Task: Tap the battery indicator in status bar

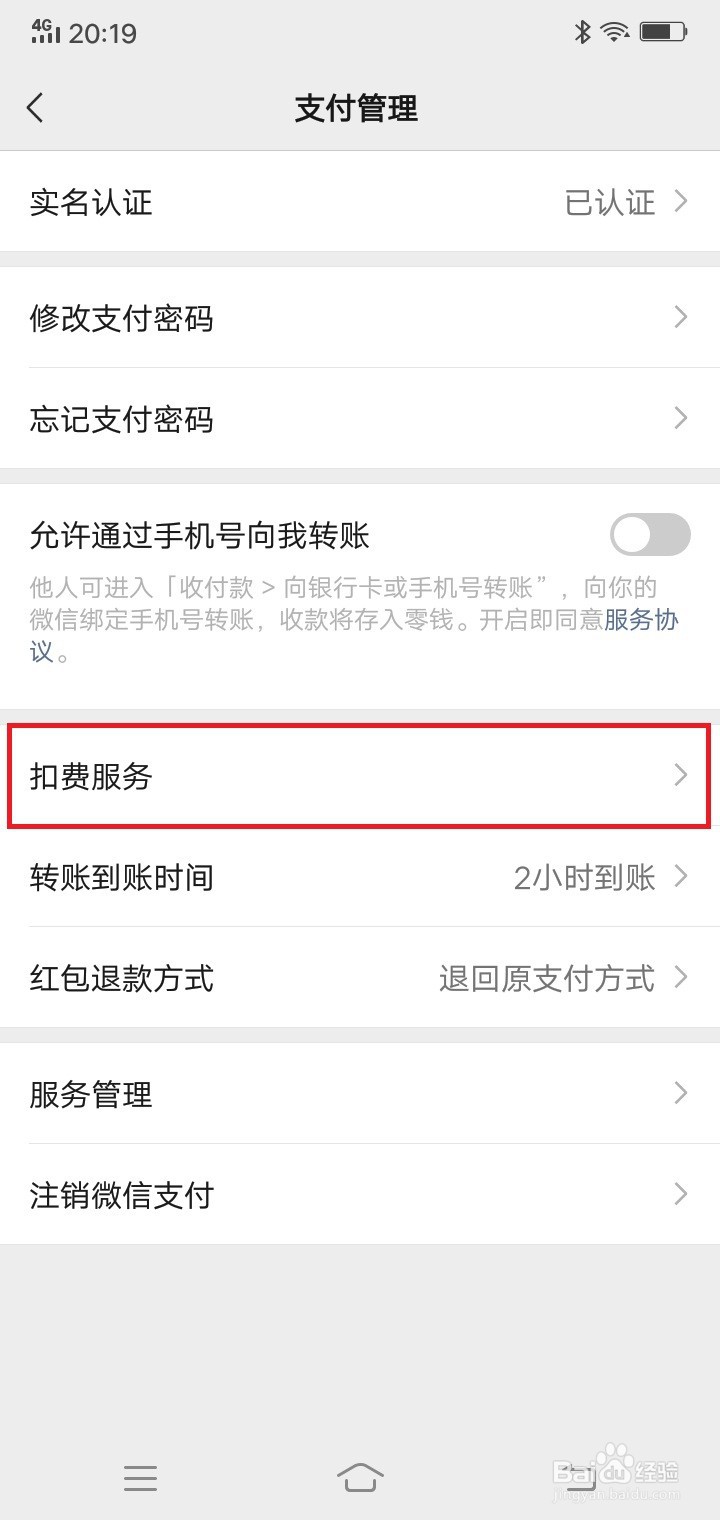Action: click(x=663, y=31)
